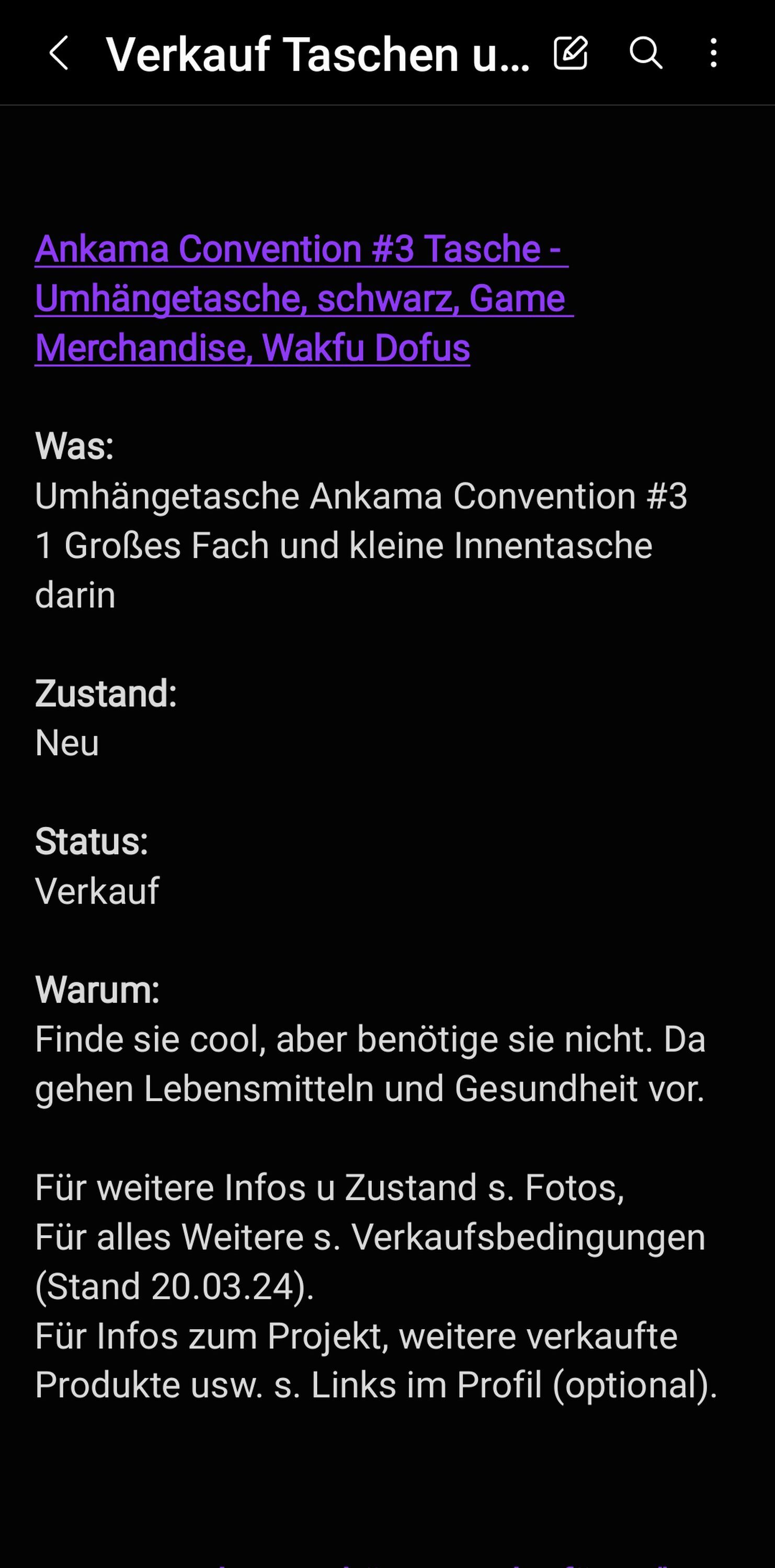Edit this note with the pencil icon

click(x=571, y=53)
